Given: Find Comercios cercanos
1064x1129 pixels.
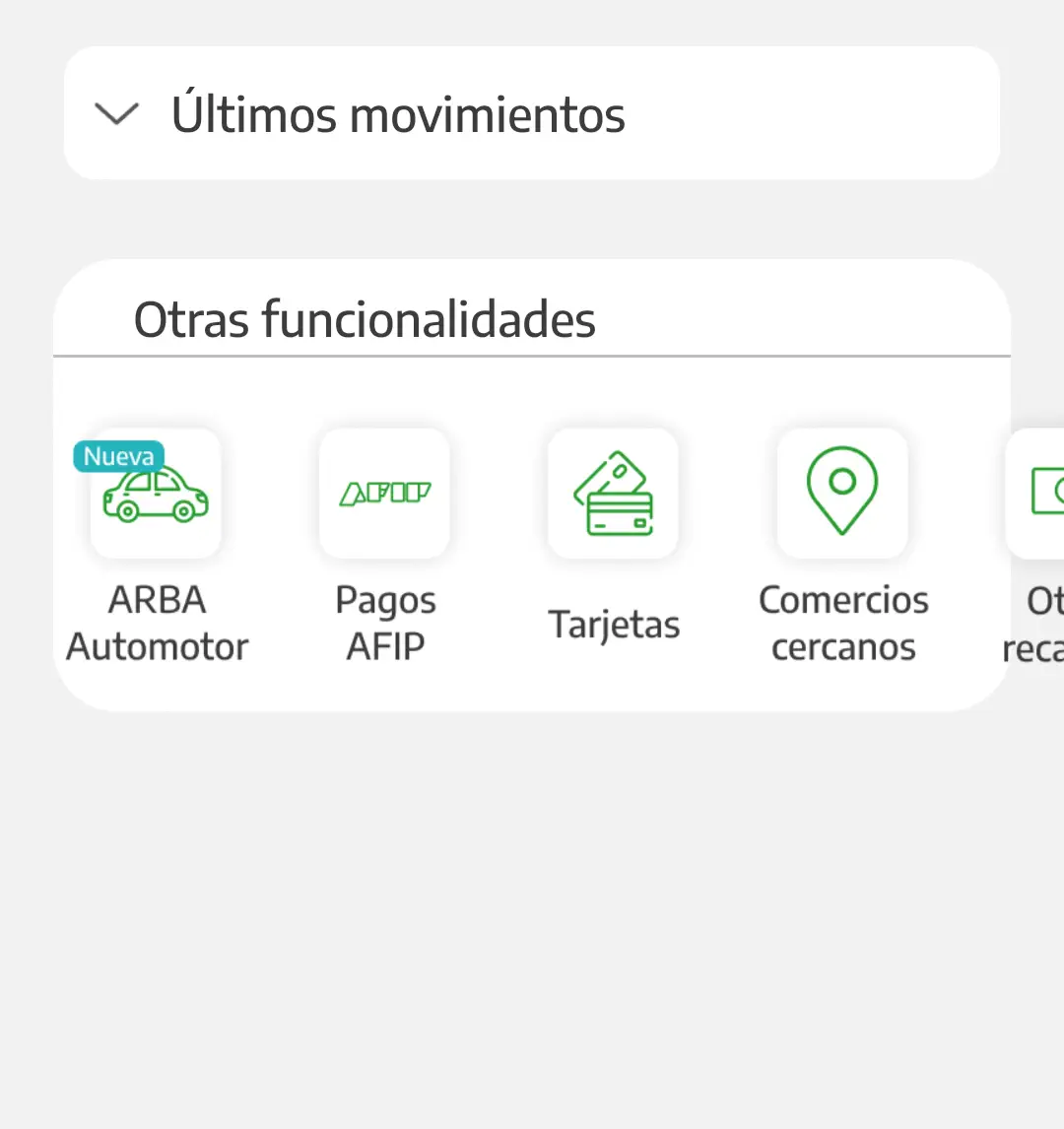Looking at the screenshot, I should point(842,494).
